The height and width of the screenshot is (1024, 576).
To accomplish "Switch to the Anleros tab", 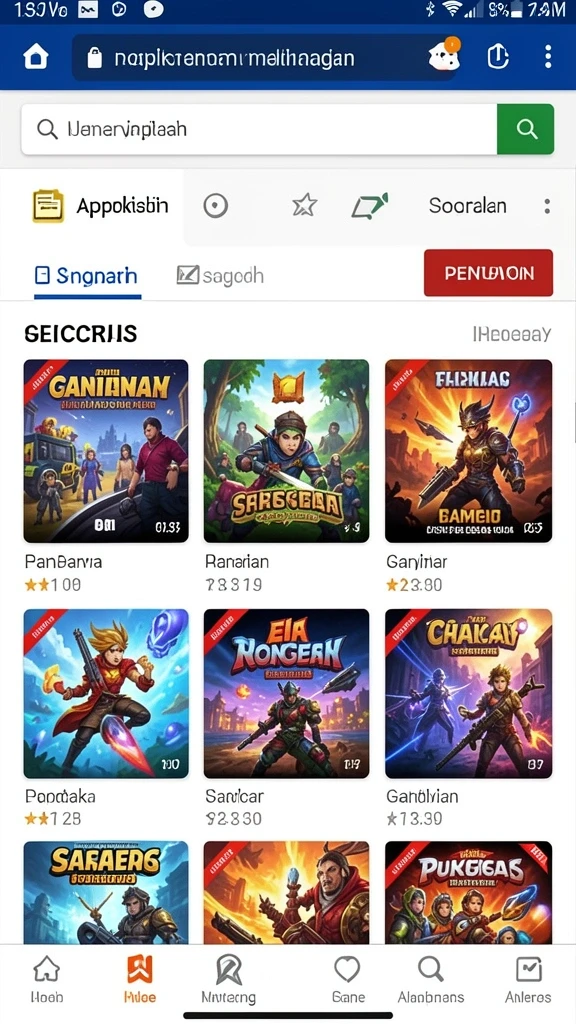I will pyautogui.click(x=528, y=979).
